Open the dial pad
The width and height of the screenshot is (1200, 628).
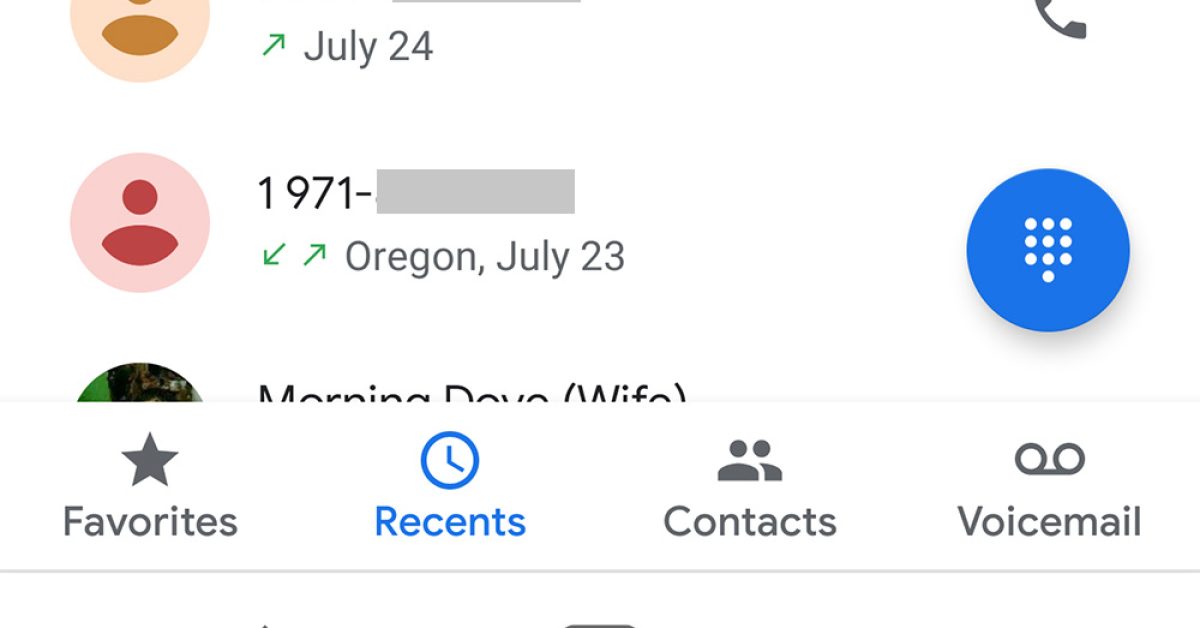1047,250
